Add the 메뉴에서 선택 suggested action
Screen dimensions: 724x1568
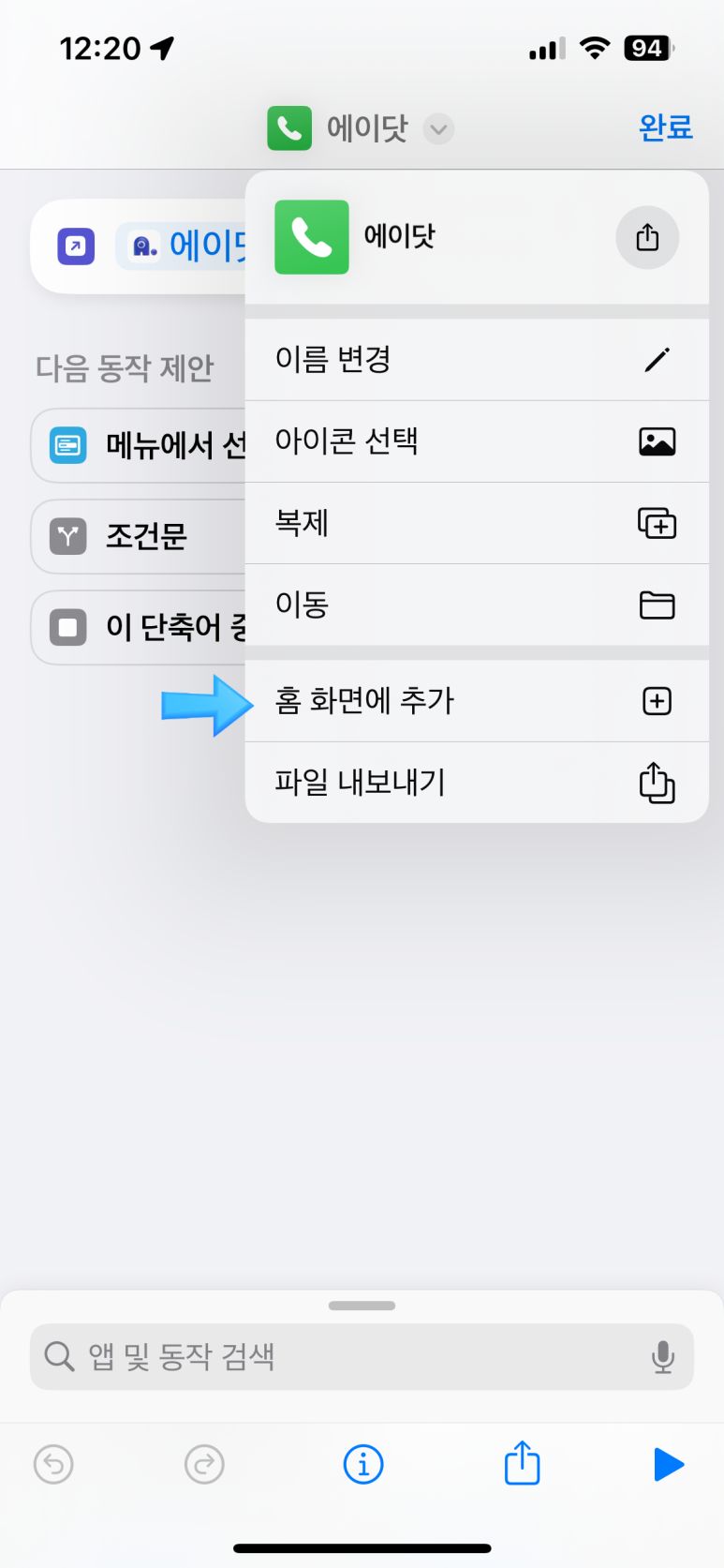pos(139,445)
